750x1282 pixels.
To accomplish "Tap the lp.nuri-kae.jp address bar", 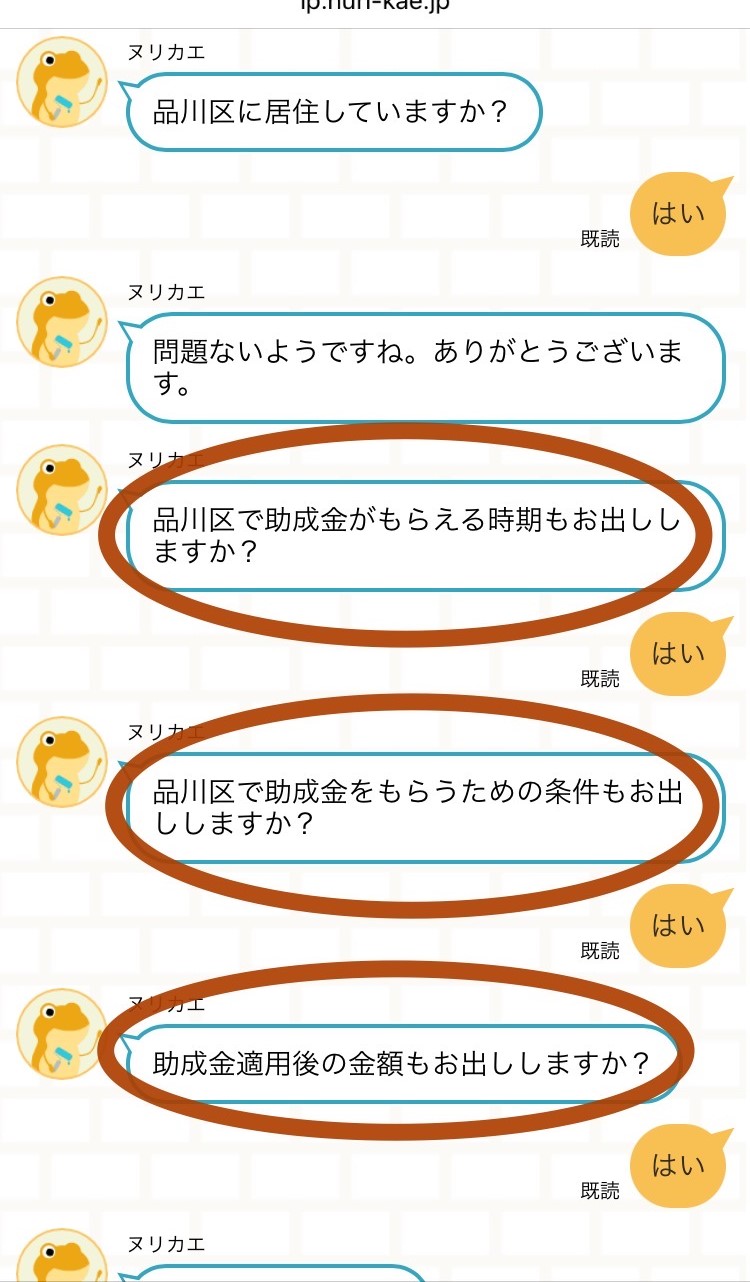I will (x=375, y=5).
